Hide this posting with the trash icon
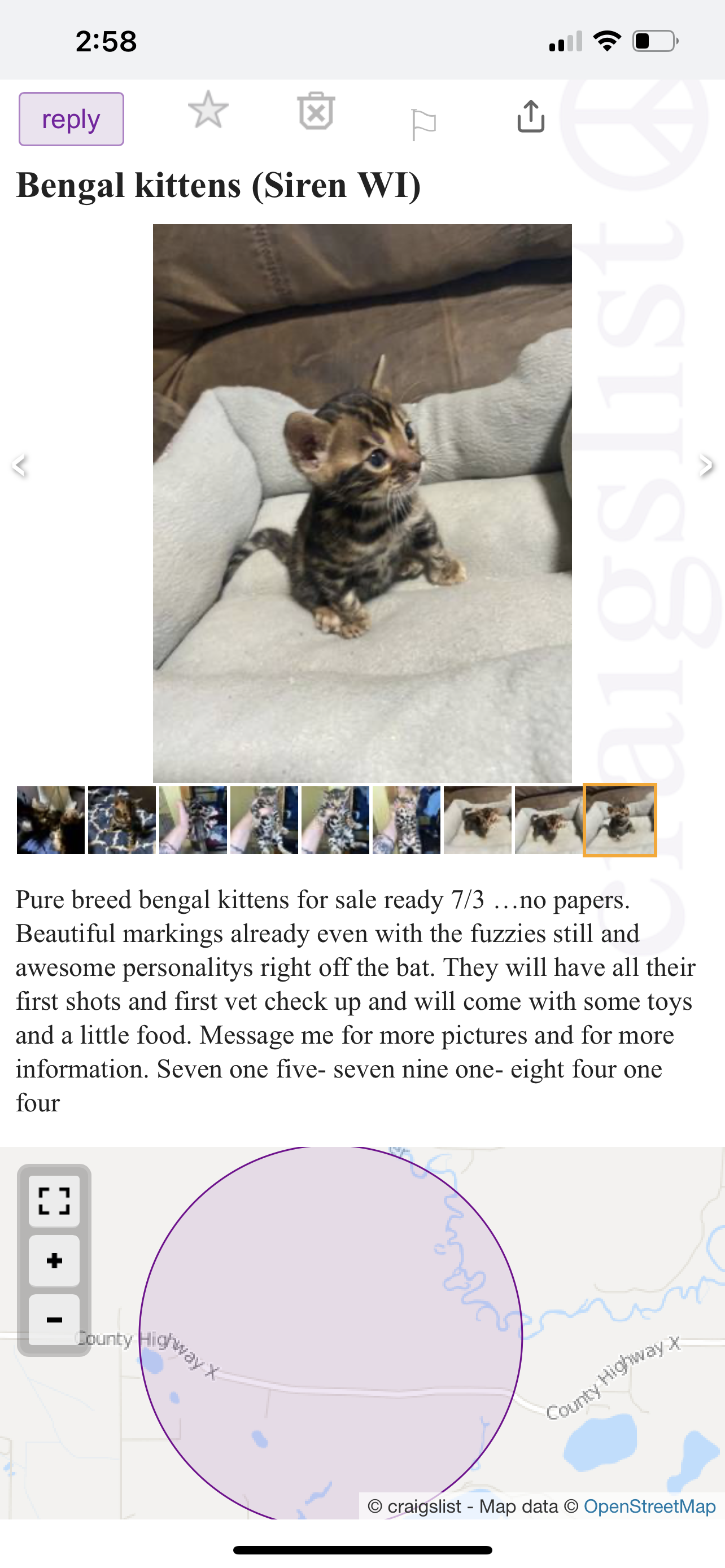 coord(317,111)
